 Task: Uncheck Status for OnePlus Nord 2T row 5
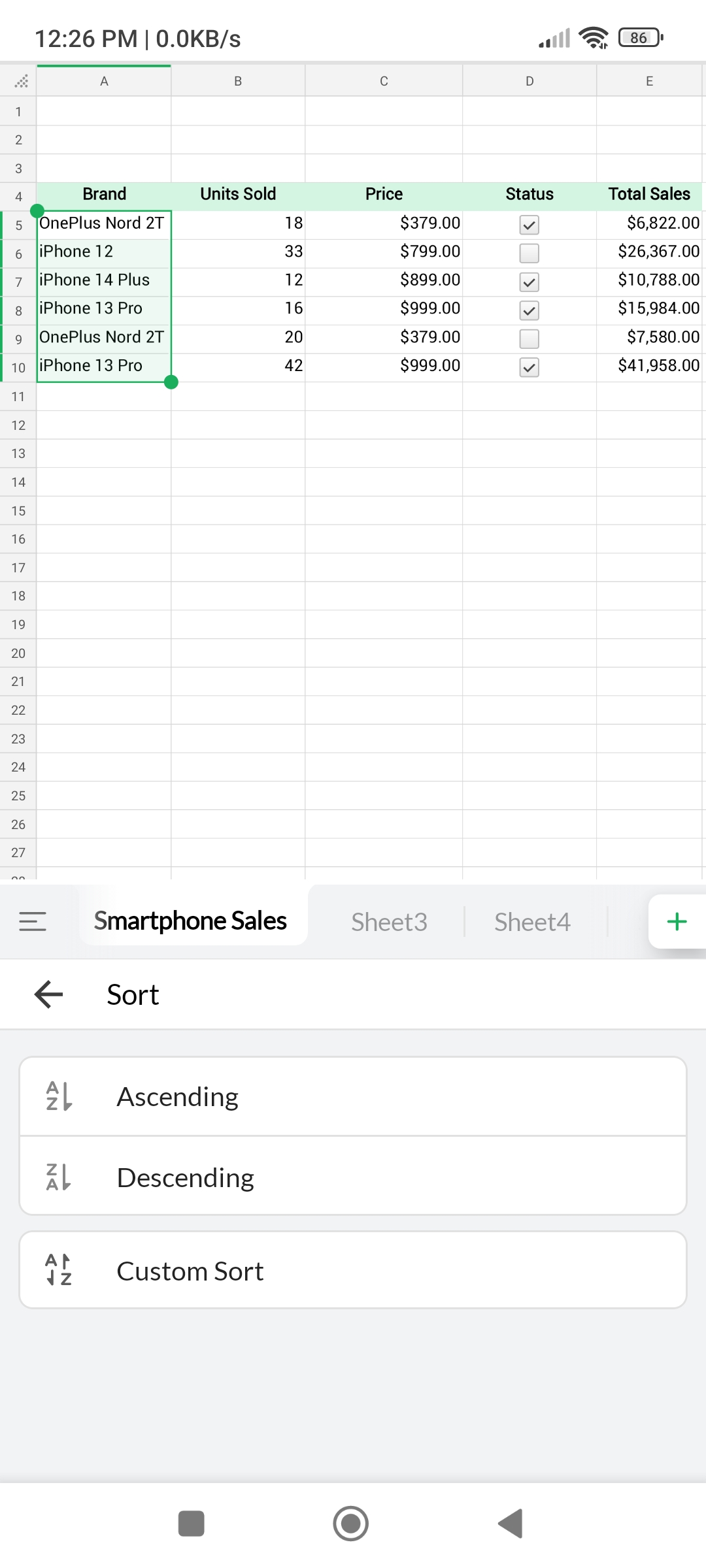point(529,225)
